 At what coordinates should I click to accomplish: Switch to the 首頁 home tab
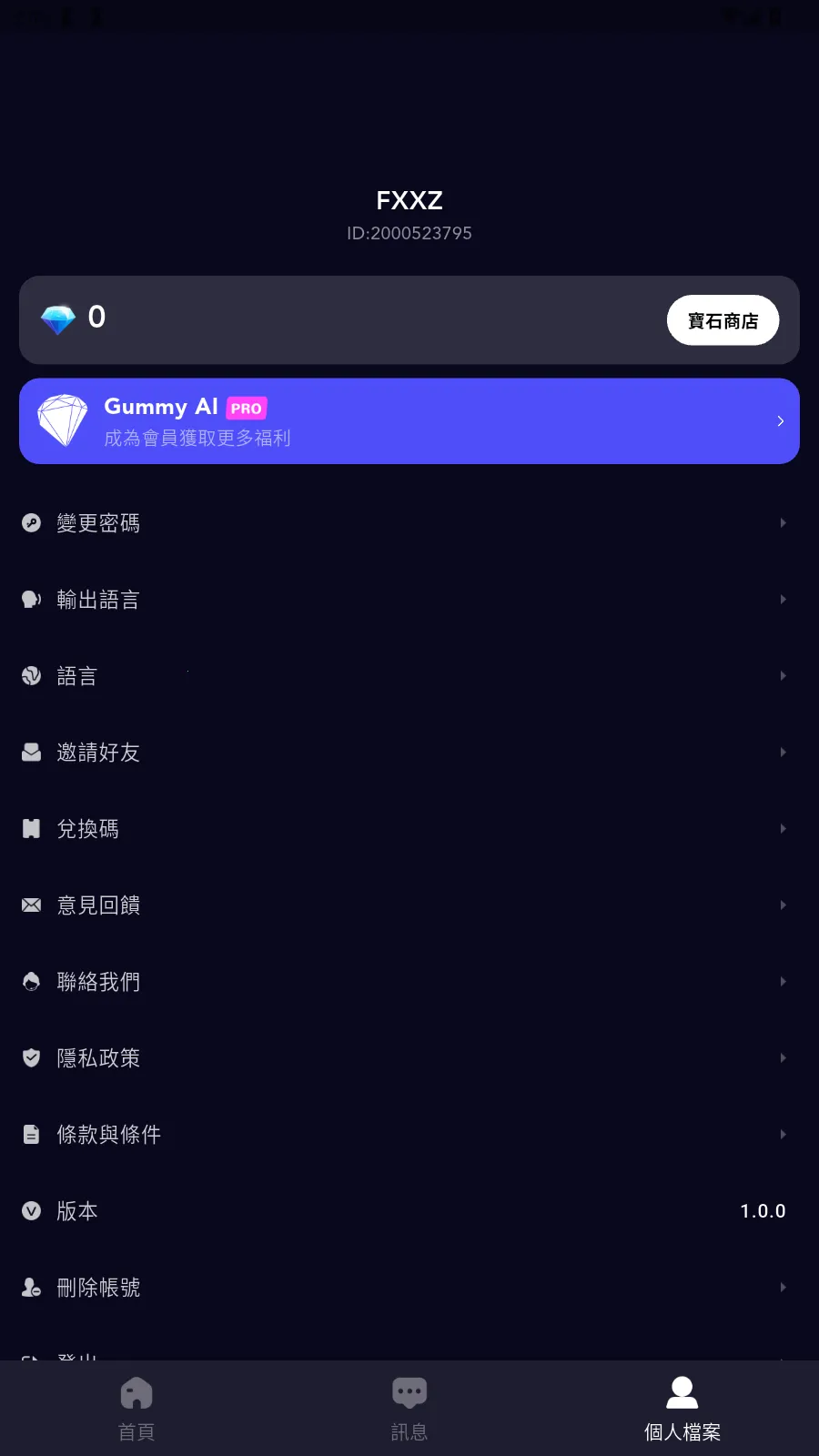point(136,1409)
